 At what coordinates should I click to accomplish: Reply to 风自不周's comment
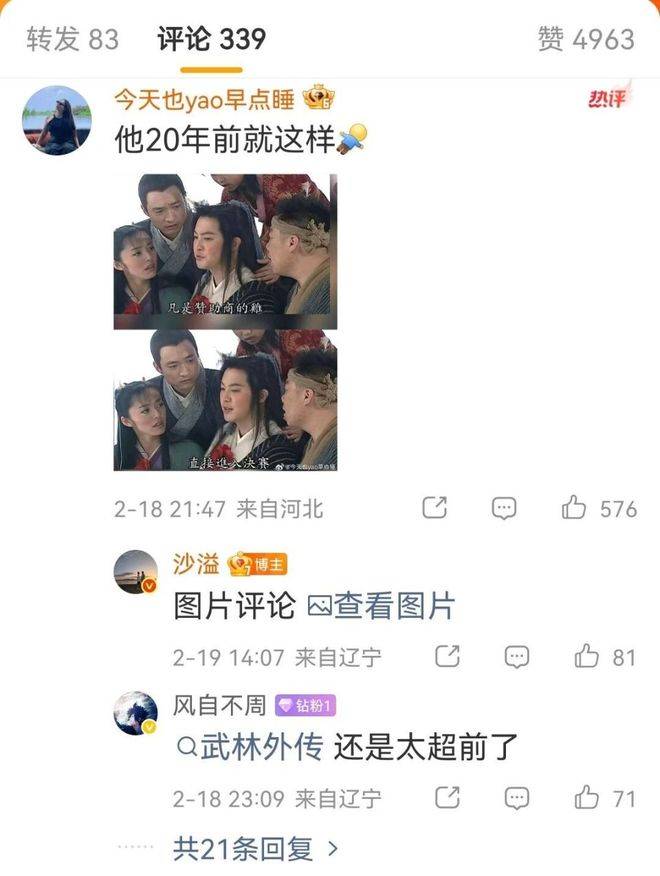516,797
